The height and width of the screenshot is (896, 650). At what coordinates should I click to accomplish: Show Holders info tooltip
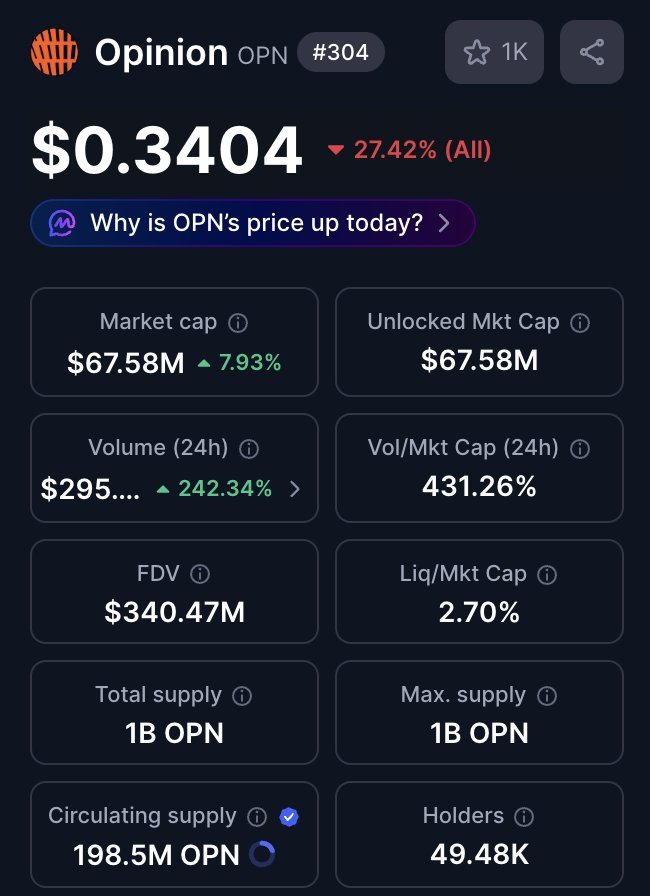[524, 817]
